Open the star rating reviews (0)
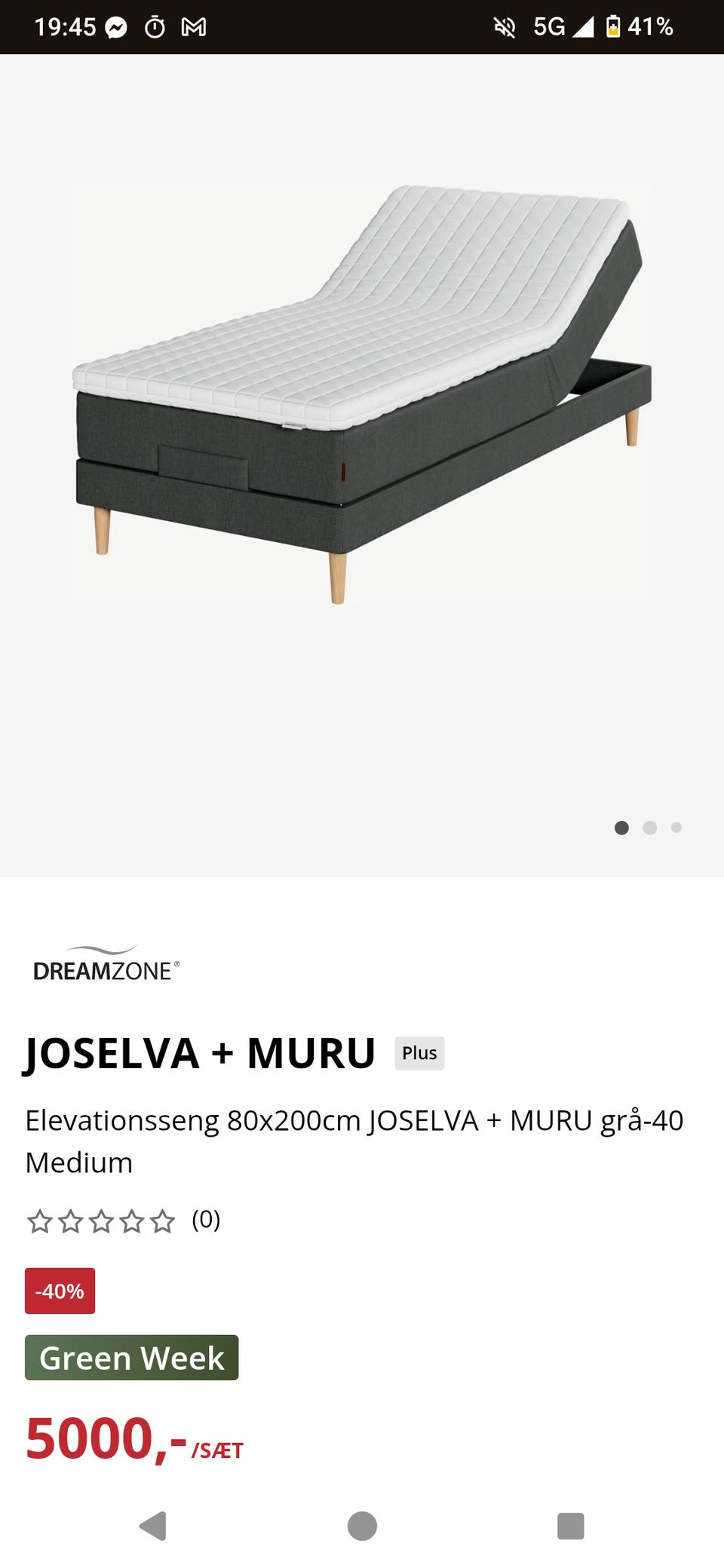724x1568 pixels. coord(124,1220)
